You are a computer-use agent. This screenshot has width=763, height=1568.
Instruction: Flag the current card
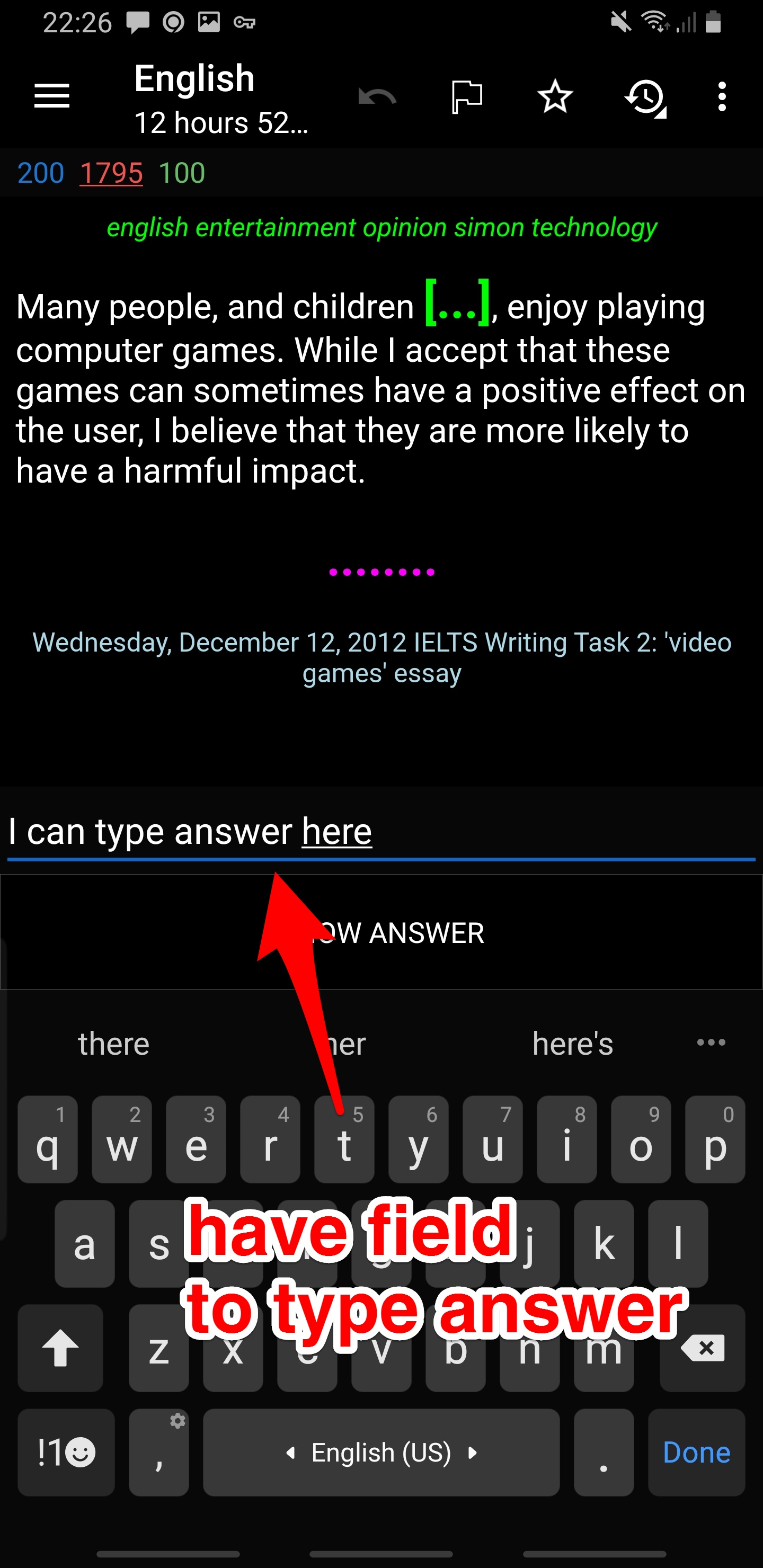click(466, 96)
